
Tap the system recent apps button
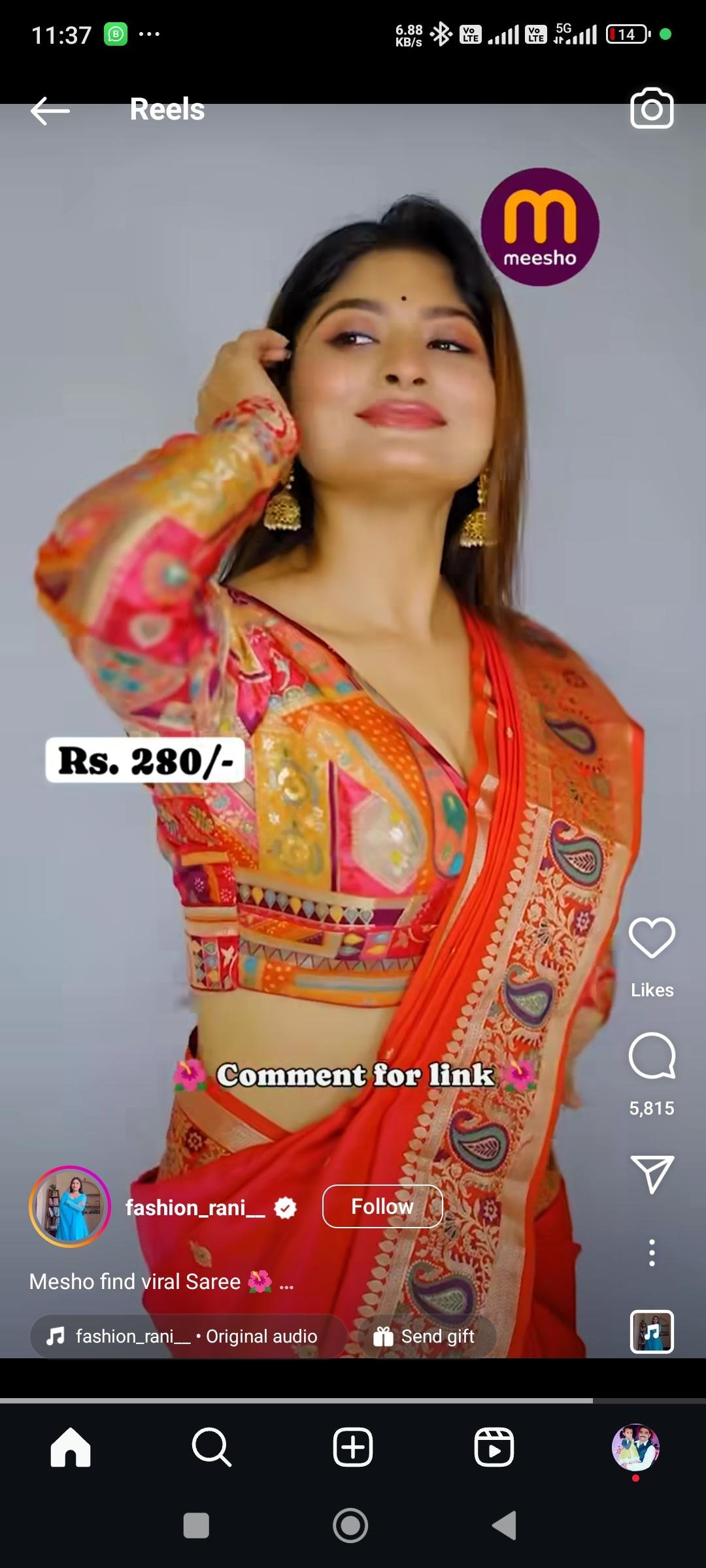point(196,1526)
